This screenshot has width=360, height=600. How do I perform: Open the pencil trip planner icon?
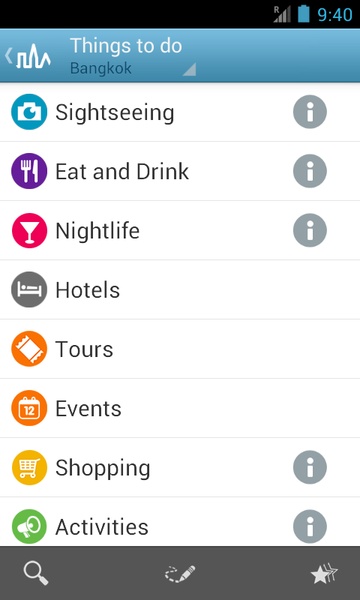pos(180,574)
